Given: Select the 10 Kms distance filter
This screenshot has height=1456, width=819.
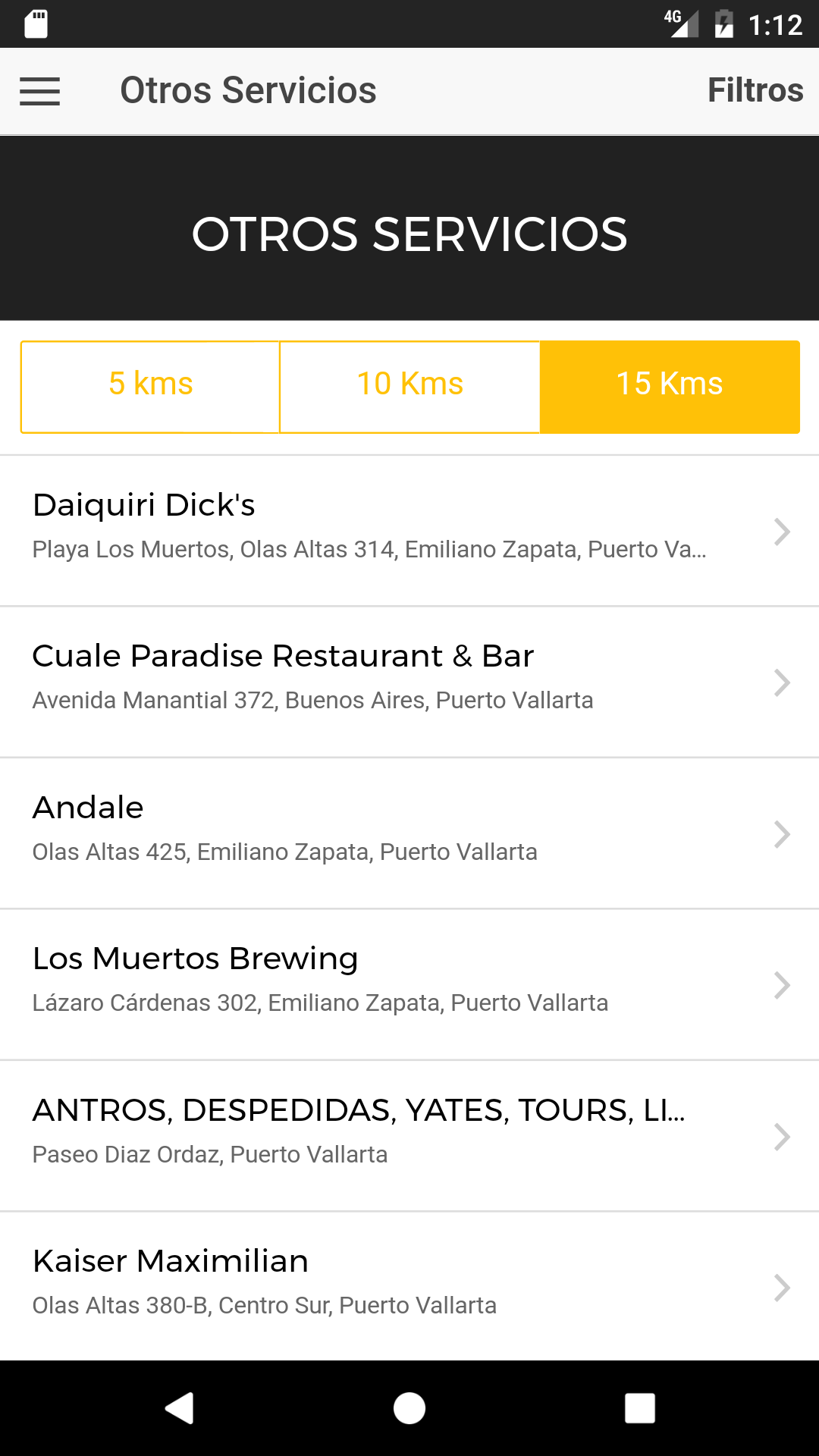Looking at the screenshot, I should pos(409,386).
